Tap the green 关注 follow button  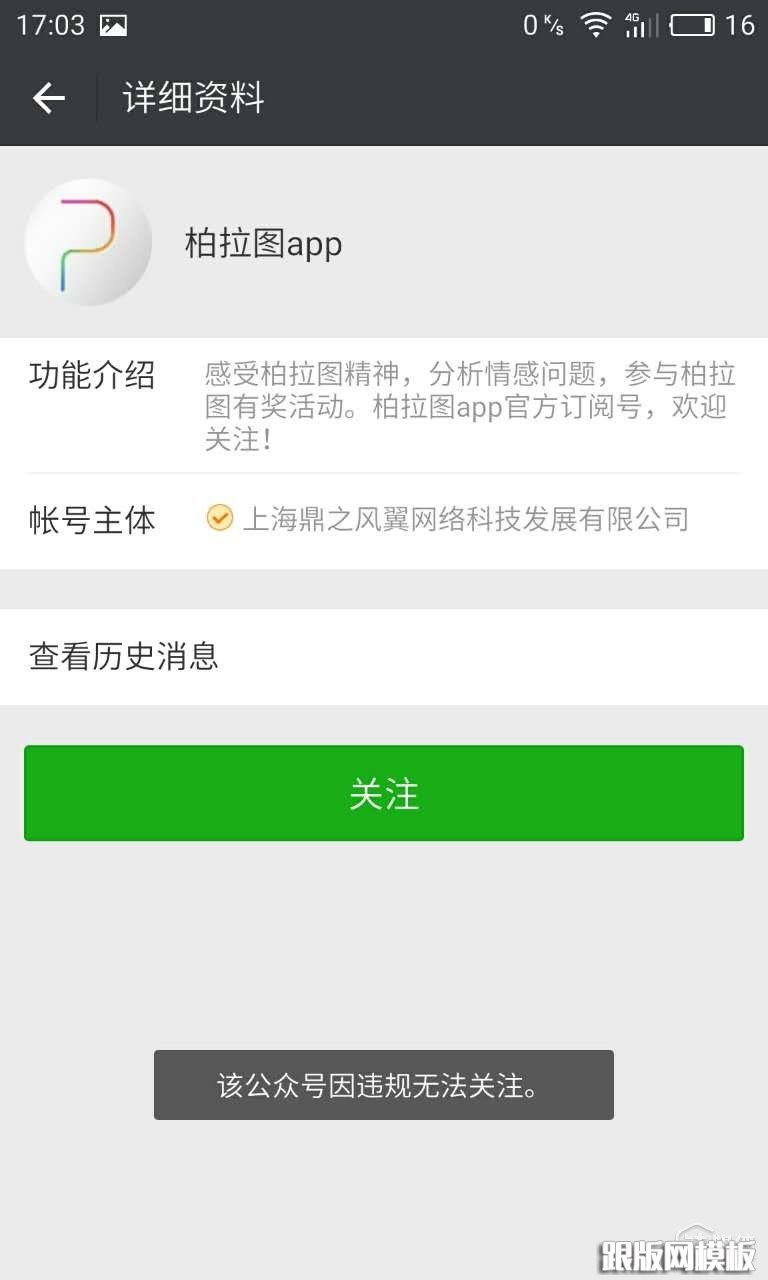[x=384, y=793]
